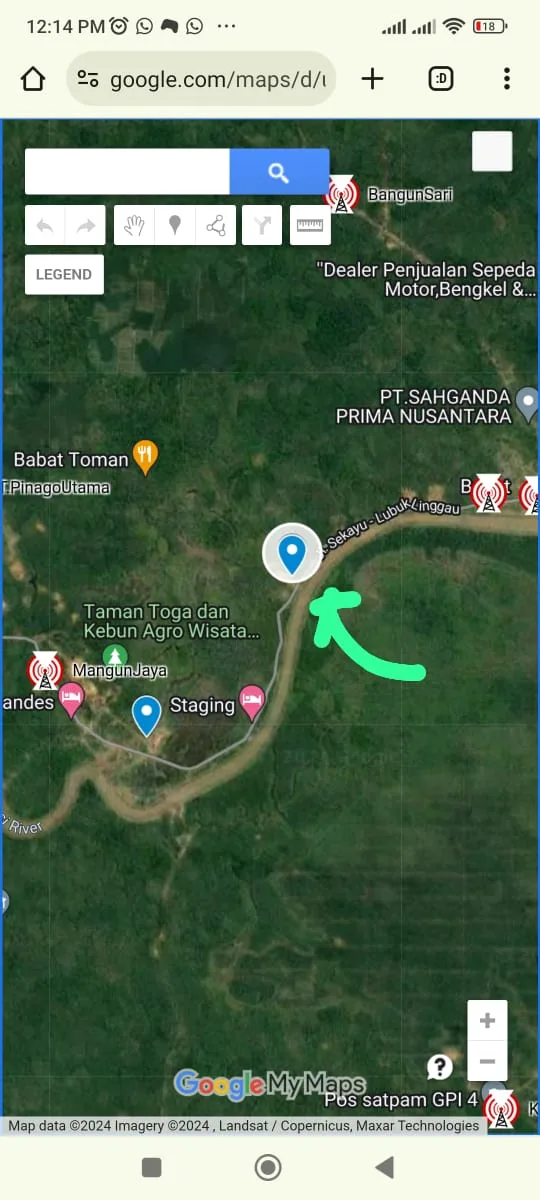Edit the google.com/maps address bar
Image resolution: width=540 pixels, height=1200 pixels.
[x=201, y=79]
